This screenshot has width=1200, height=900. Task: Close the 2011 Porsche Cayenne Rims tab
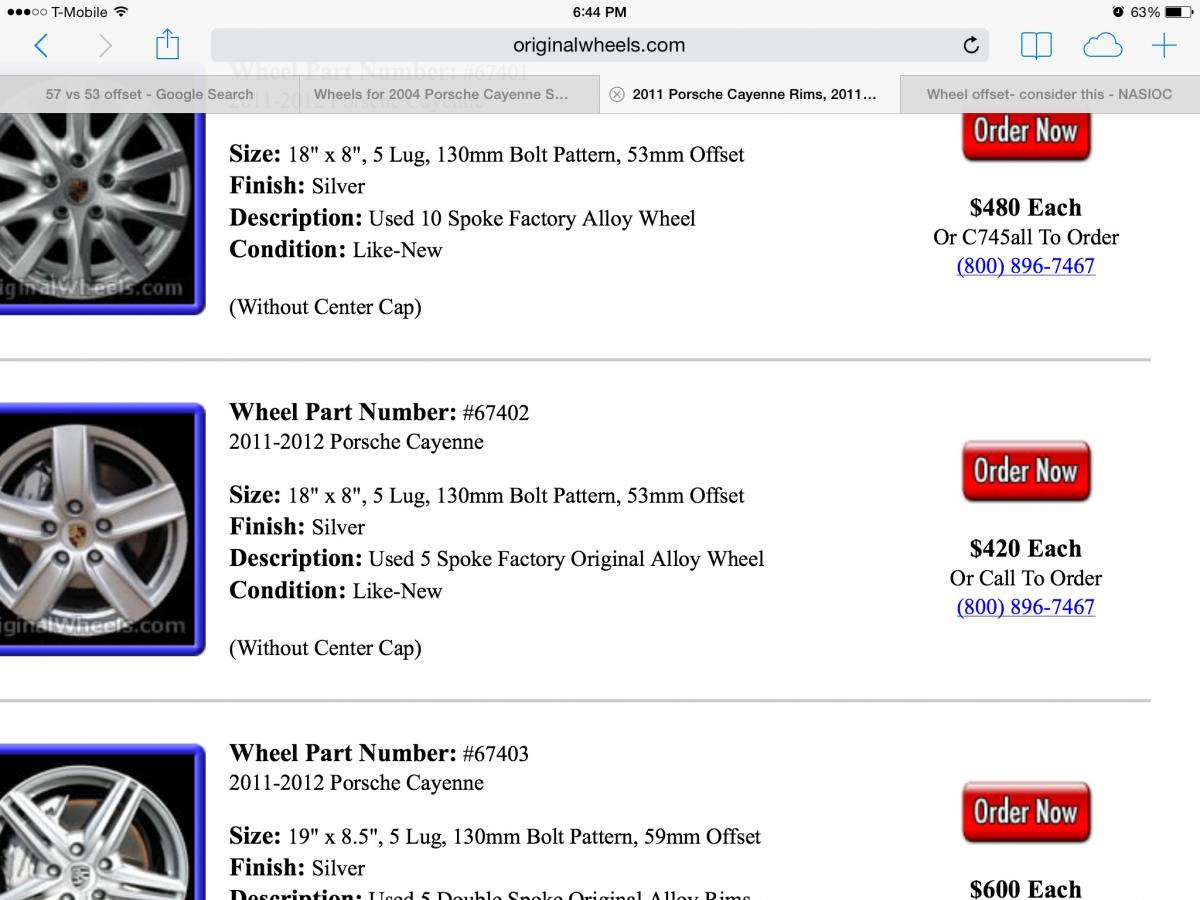click(x=617, y=94)
